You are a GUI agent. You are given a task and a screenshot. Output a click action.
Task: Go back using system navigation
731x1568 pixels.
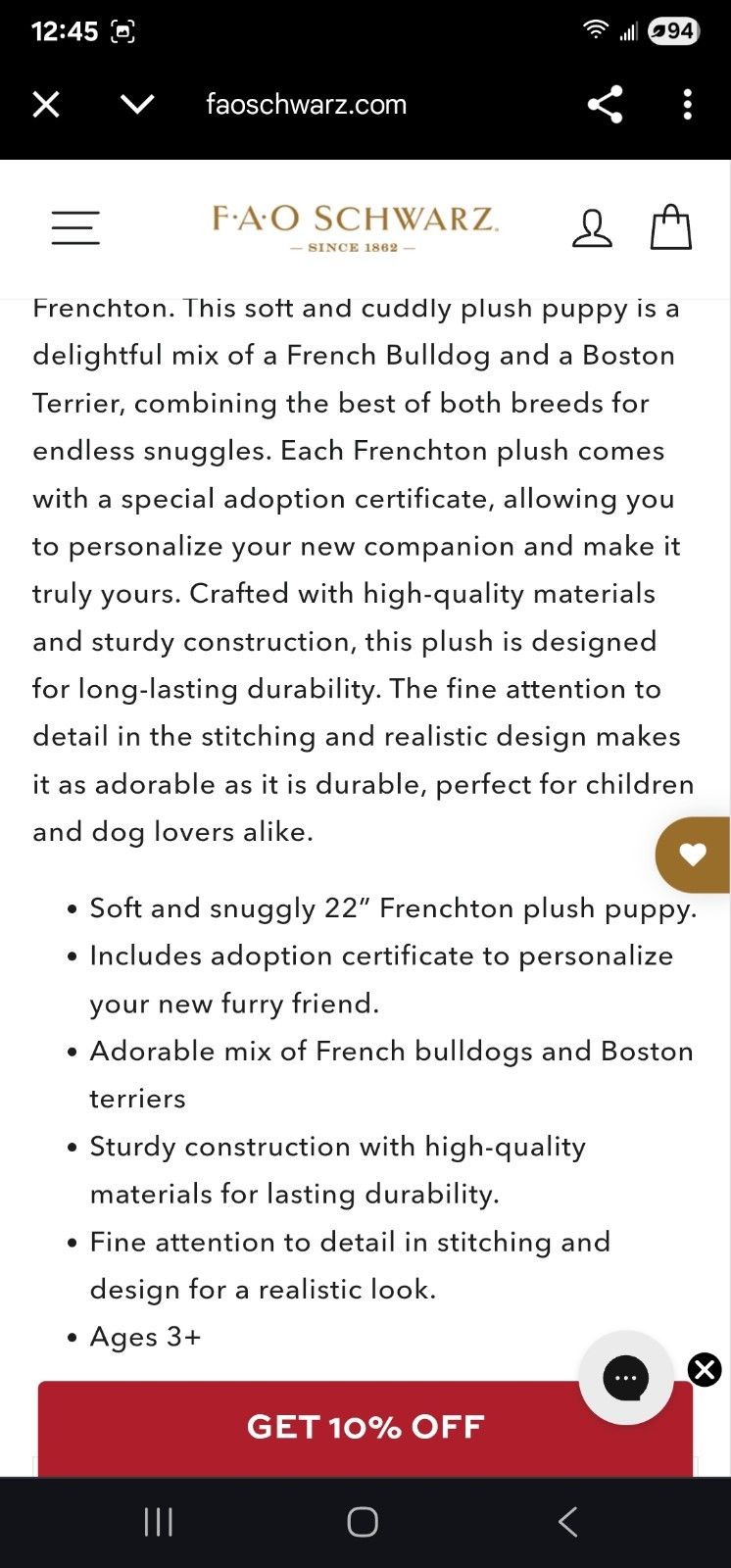[567, 1522]
